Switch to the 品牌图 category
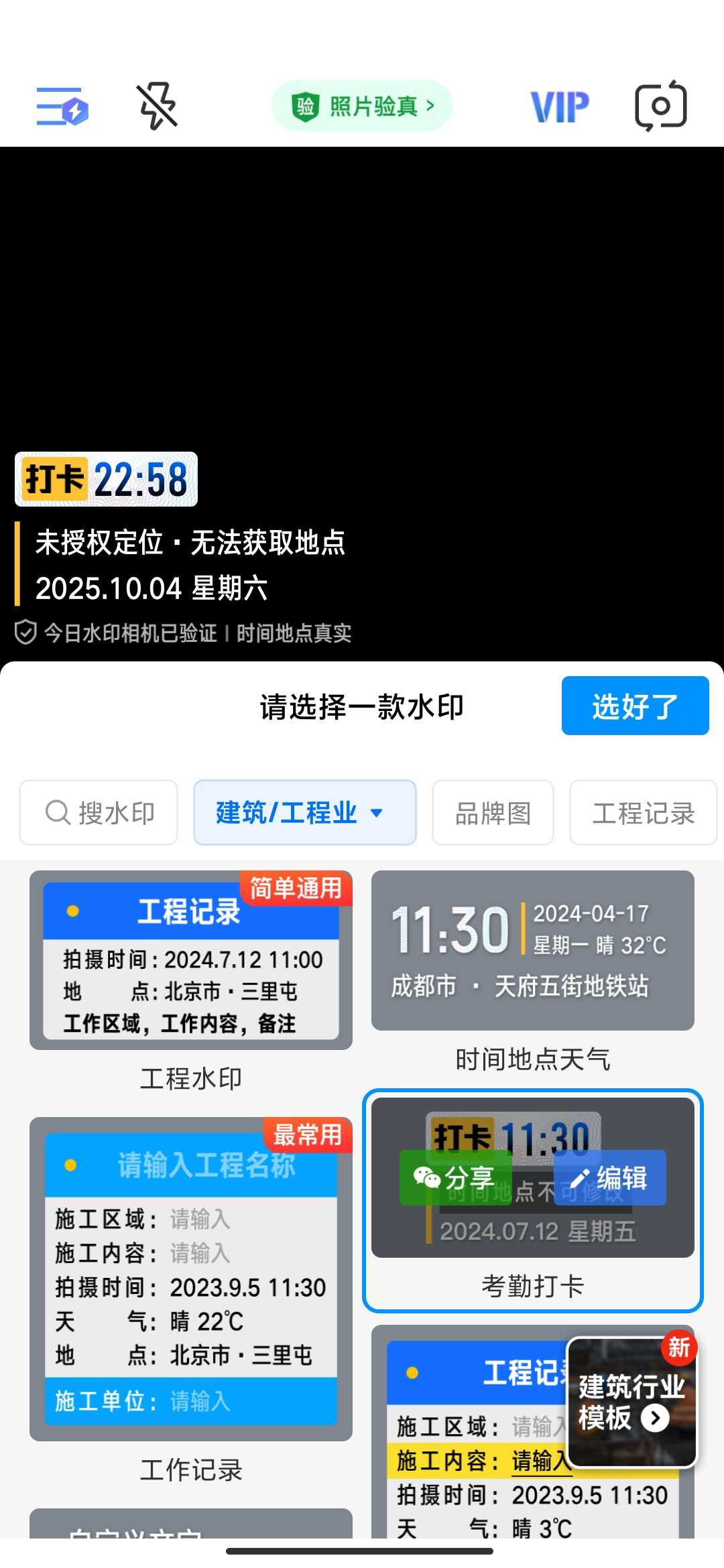Screen dimensions: 724x1568 [x=493, y=813]
